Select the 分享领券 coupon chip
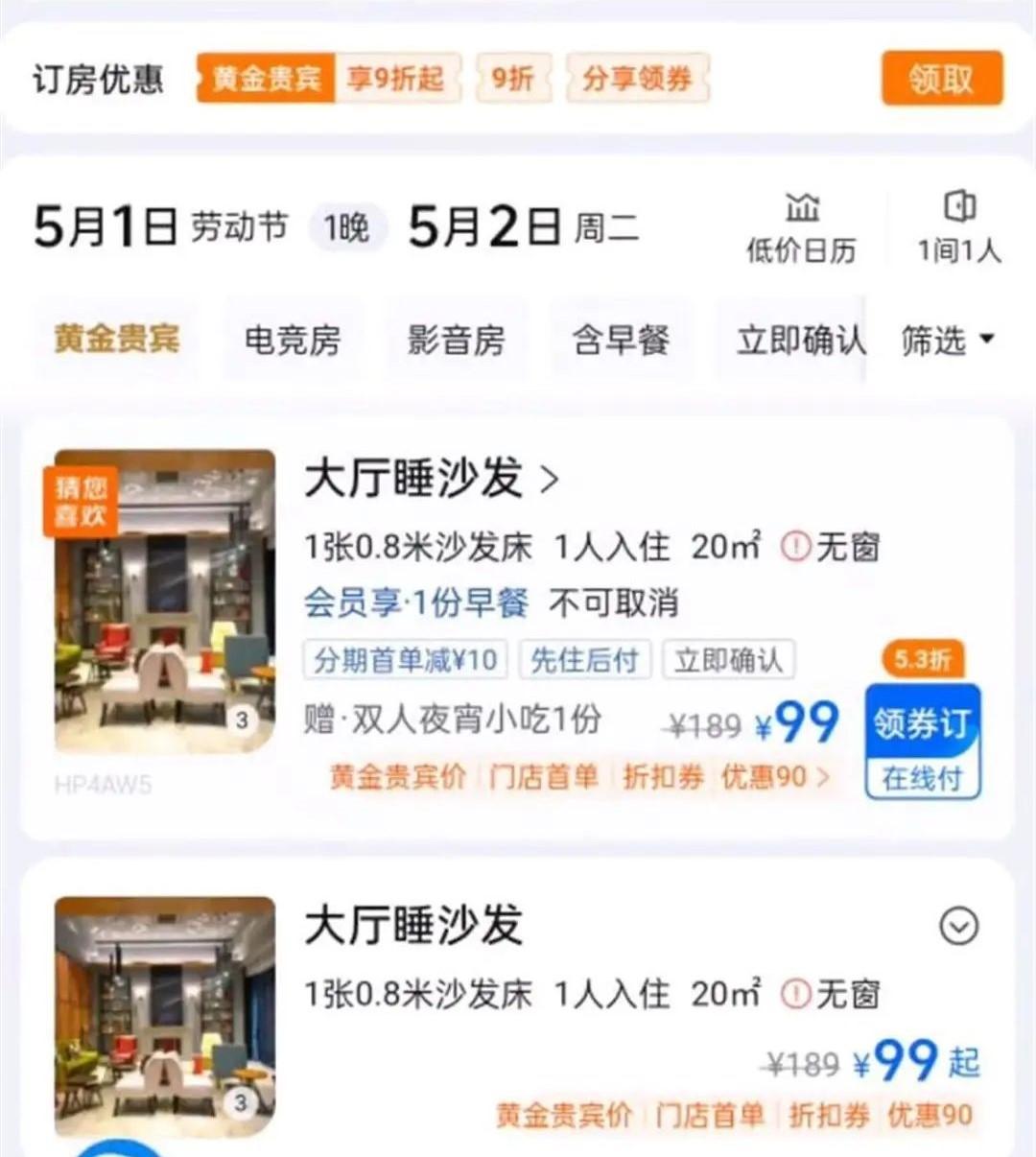 (x=637, y=79)
